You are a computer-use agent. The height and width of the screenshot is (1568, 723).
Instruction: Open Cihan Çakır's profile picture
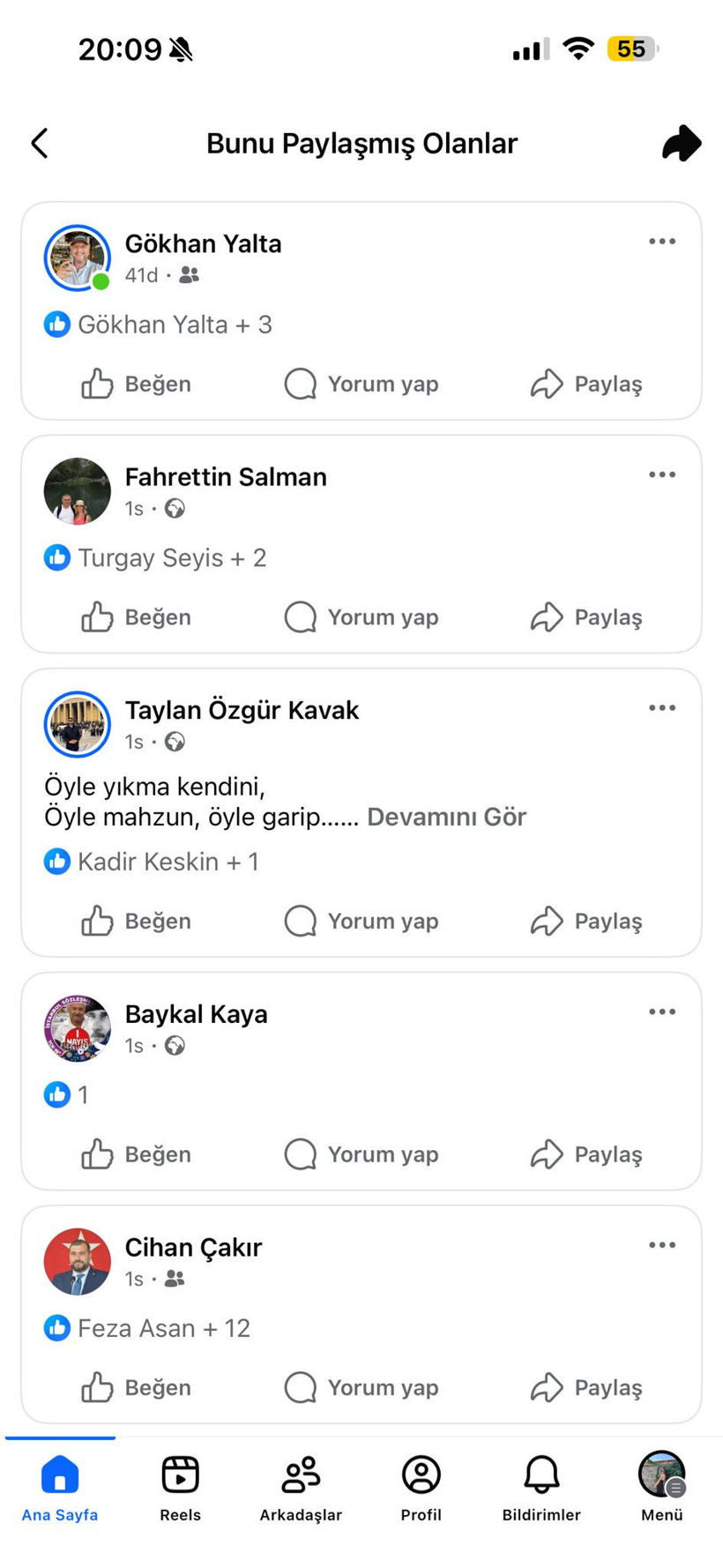point(78,1262)
